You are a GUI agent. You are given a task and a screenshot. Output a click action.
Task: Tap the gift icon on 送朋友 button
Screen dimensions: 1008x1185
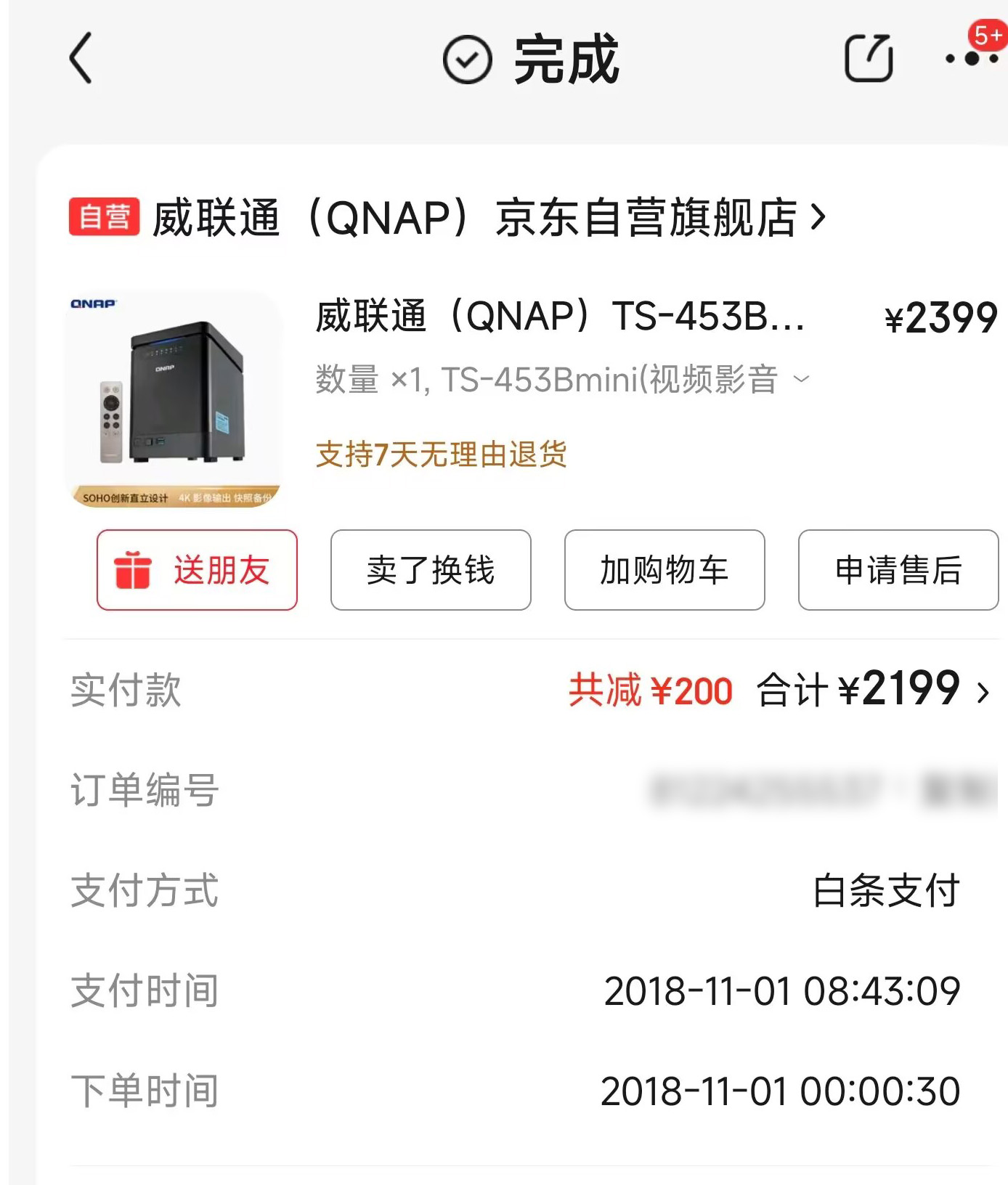coord(134,570)
